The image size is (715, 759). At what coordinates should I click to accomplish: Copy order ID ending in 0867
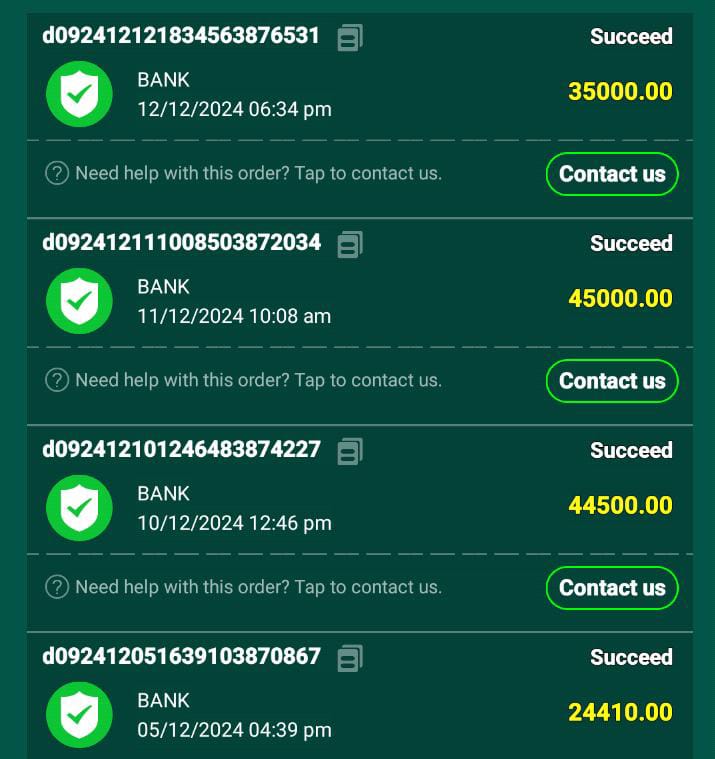(x=350, y=658)
